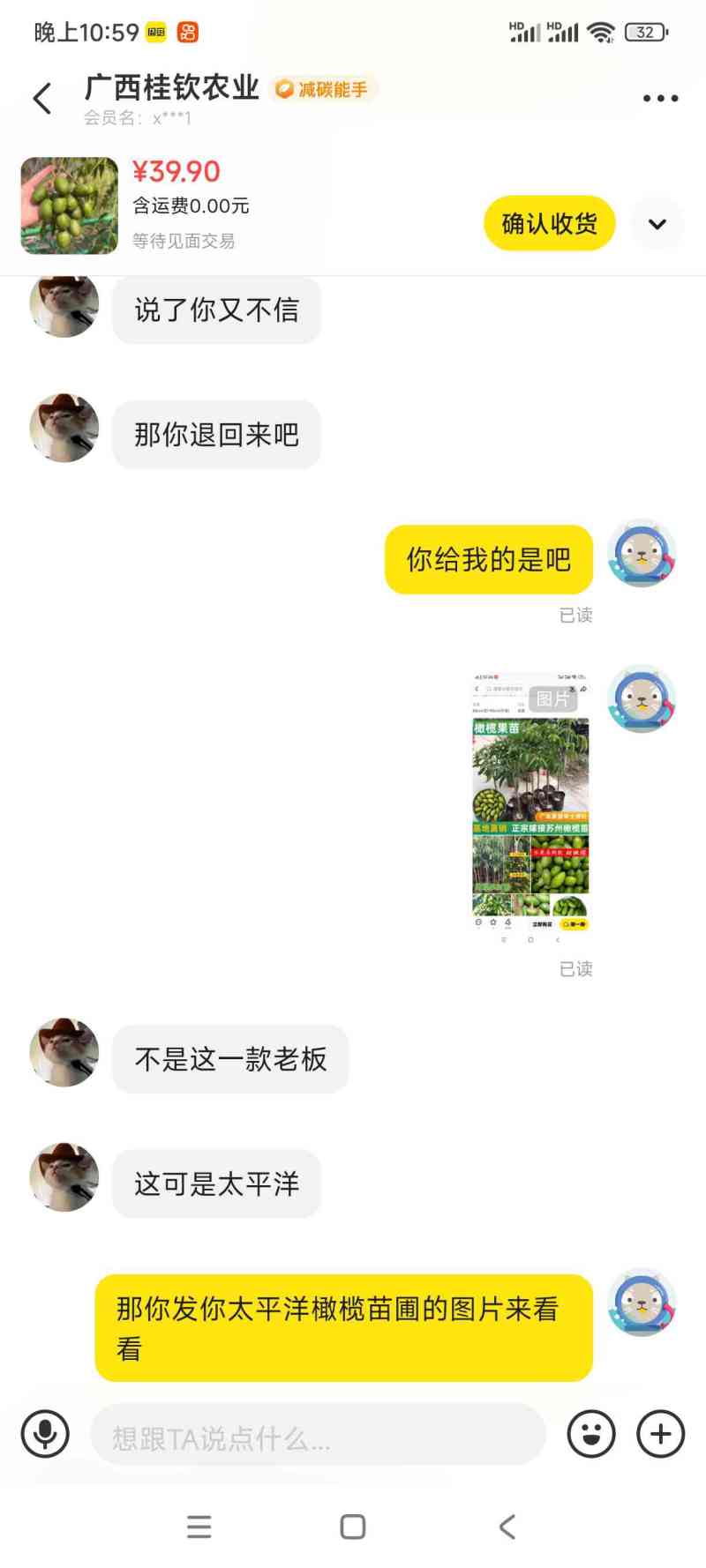The image size is (706, 1568).
Task: Switch to voice input microphone
Action: [45, 1434]
